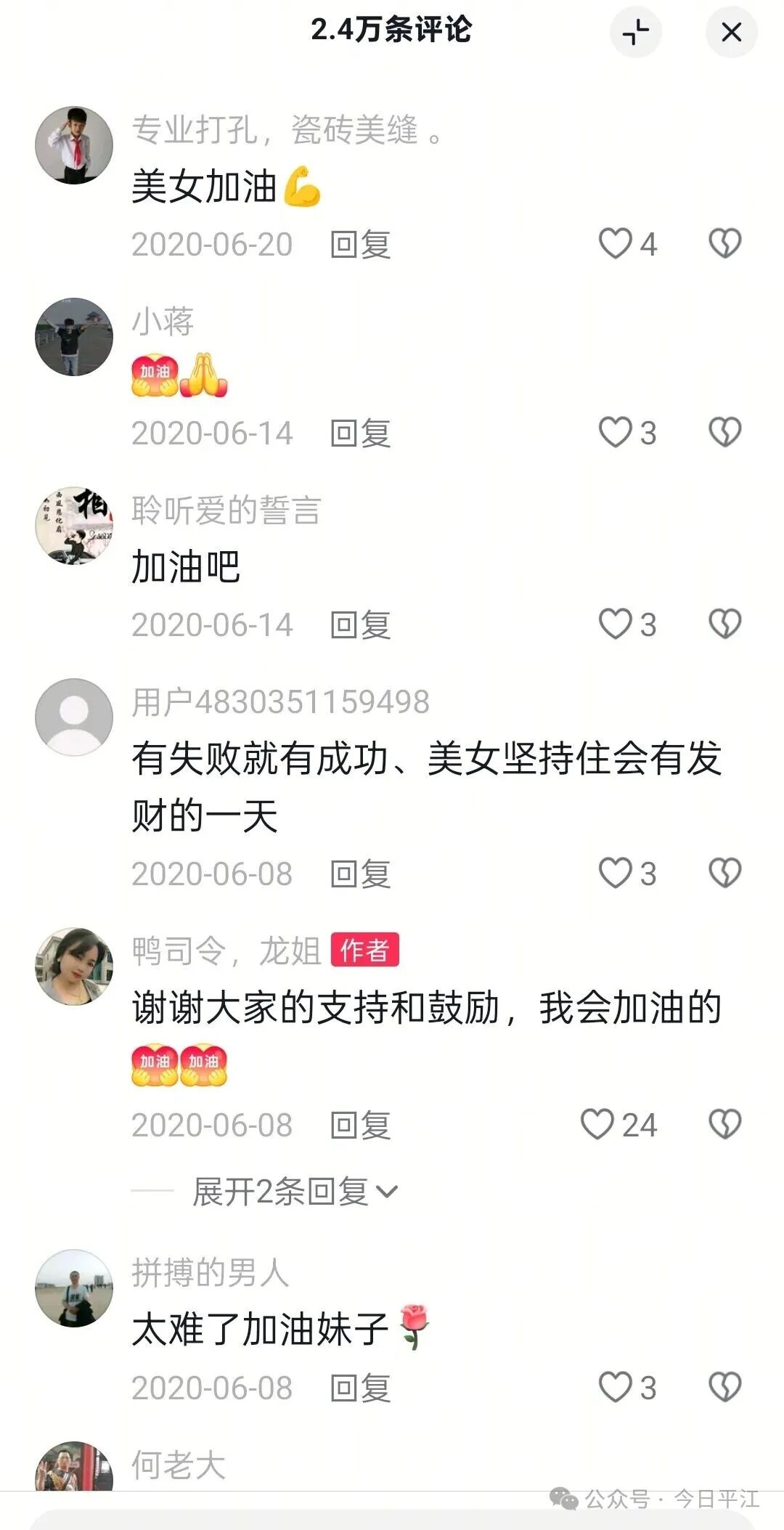Like the comment by 用户4830351159498

(x=616, y=874)
